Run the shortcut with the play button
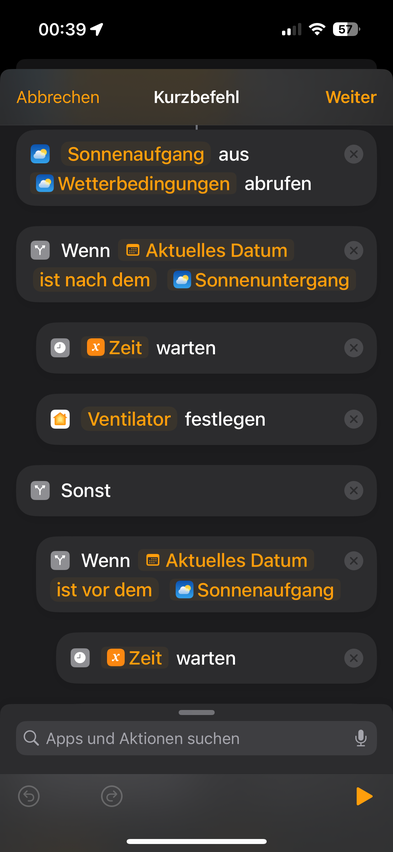 click(364, 797)
